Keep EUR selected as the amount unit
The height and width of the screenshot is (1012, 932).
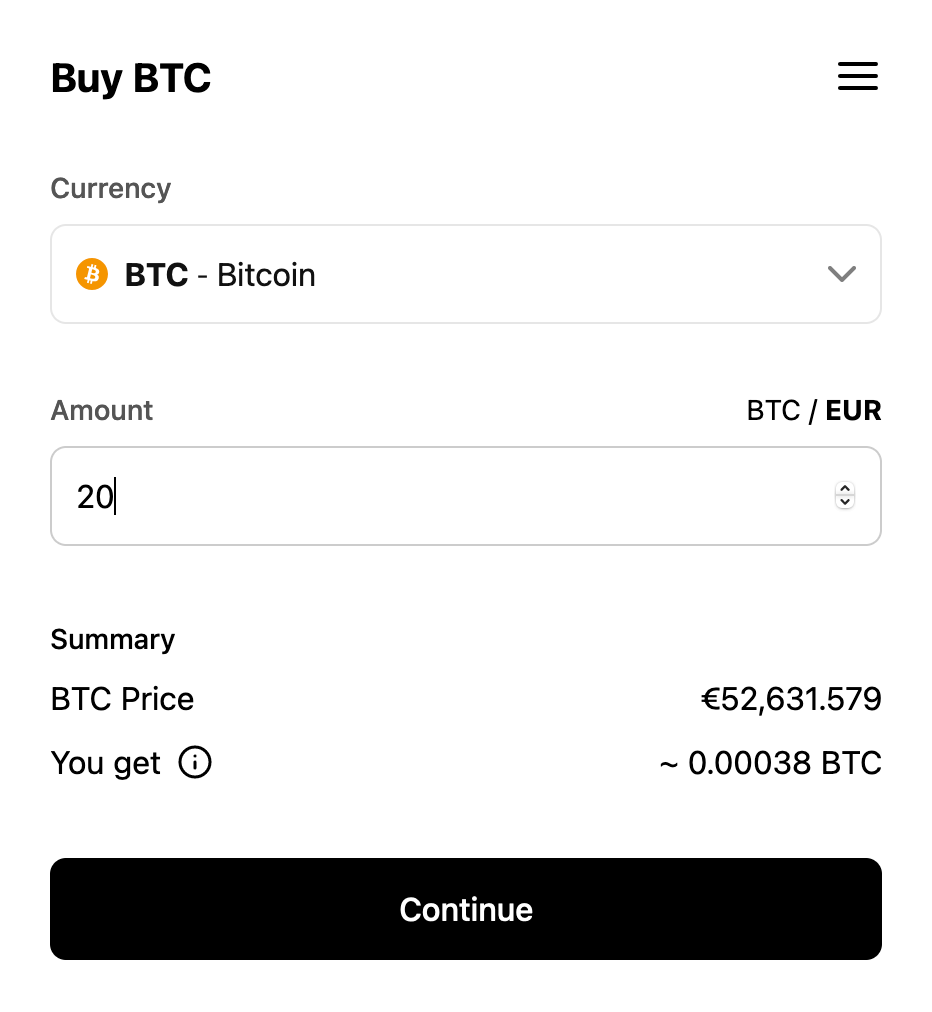pyautogui.click(x=853, y=410)
